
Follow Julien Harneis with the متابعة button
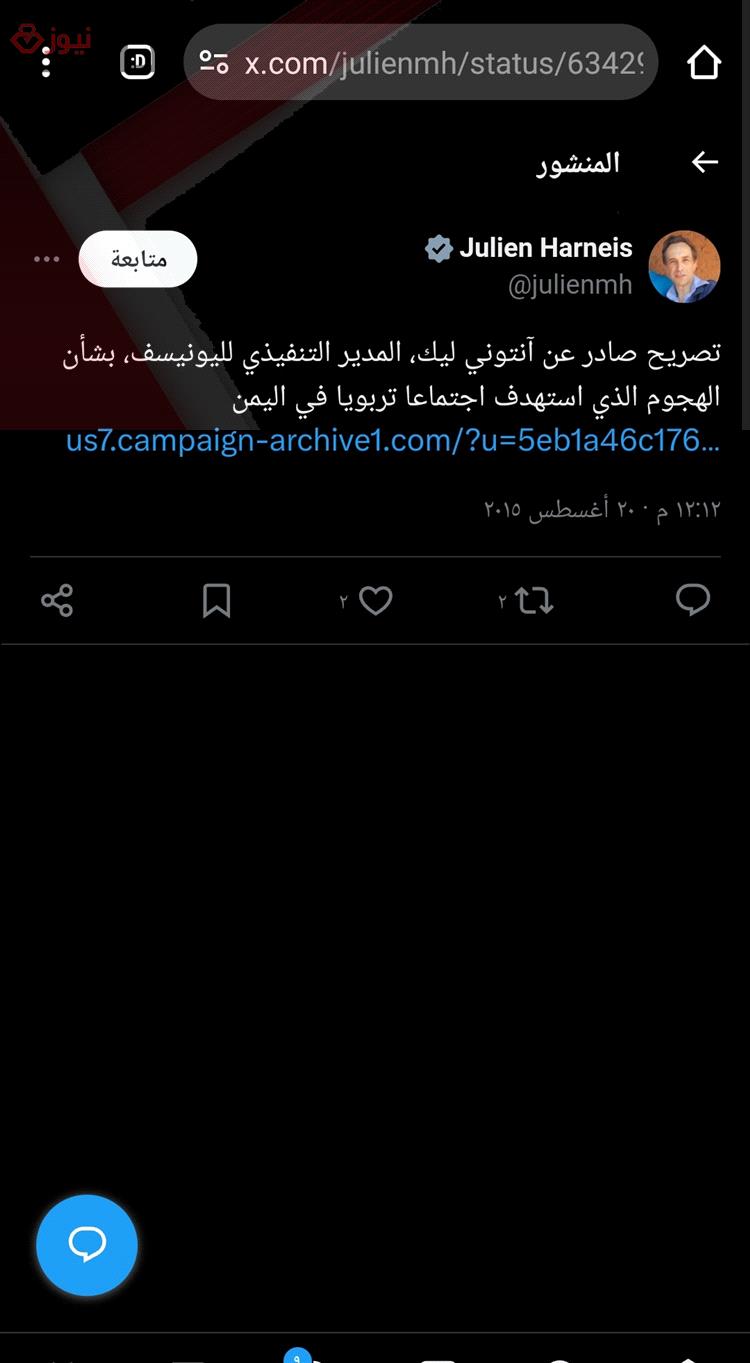[x=138, y=259]
